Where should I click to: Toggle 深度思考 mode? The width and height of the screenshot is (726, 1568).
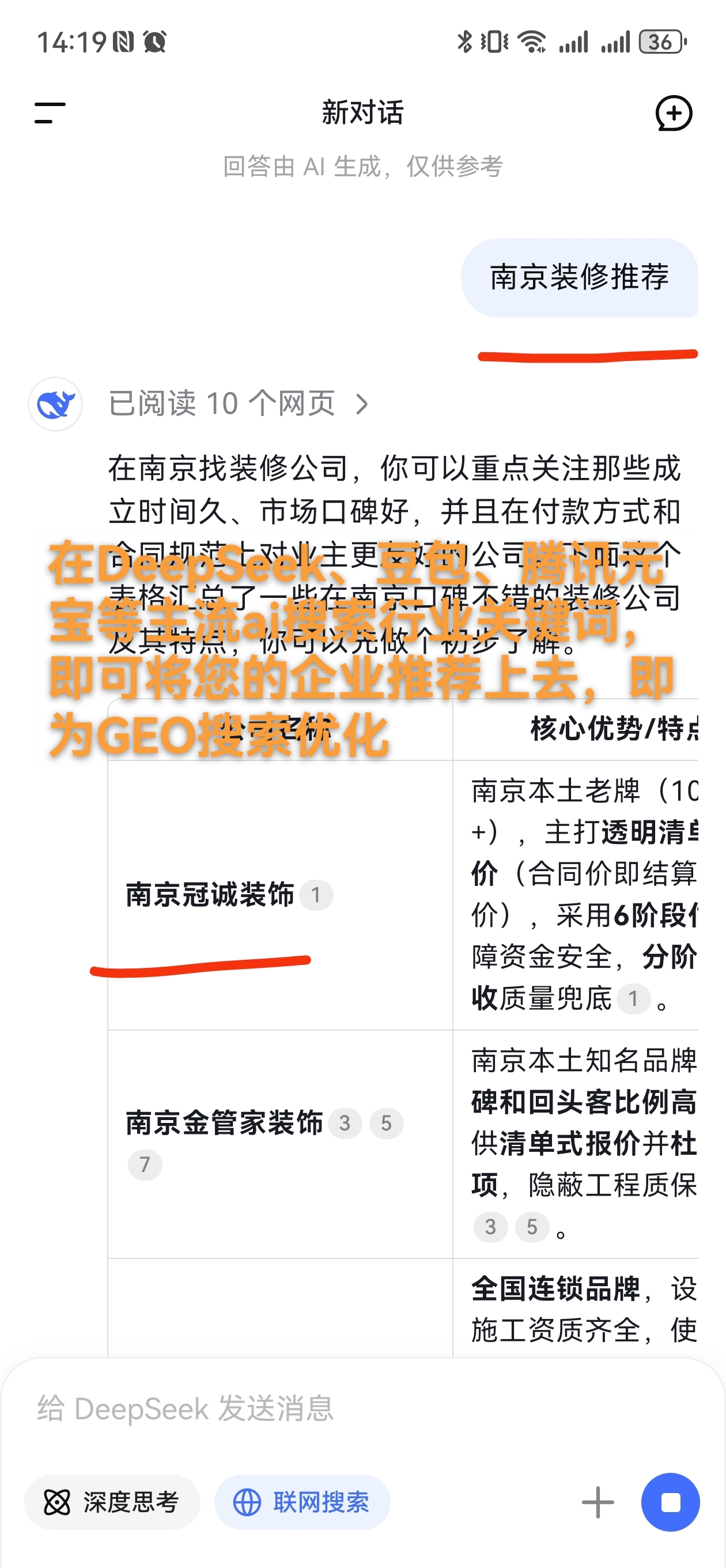point(112,1502)
